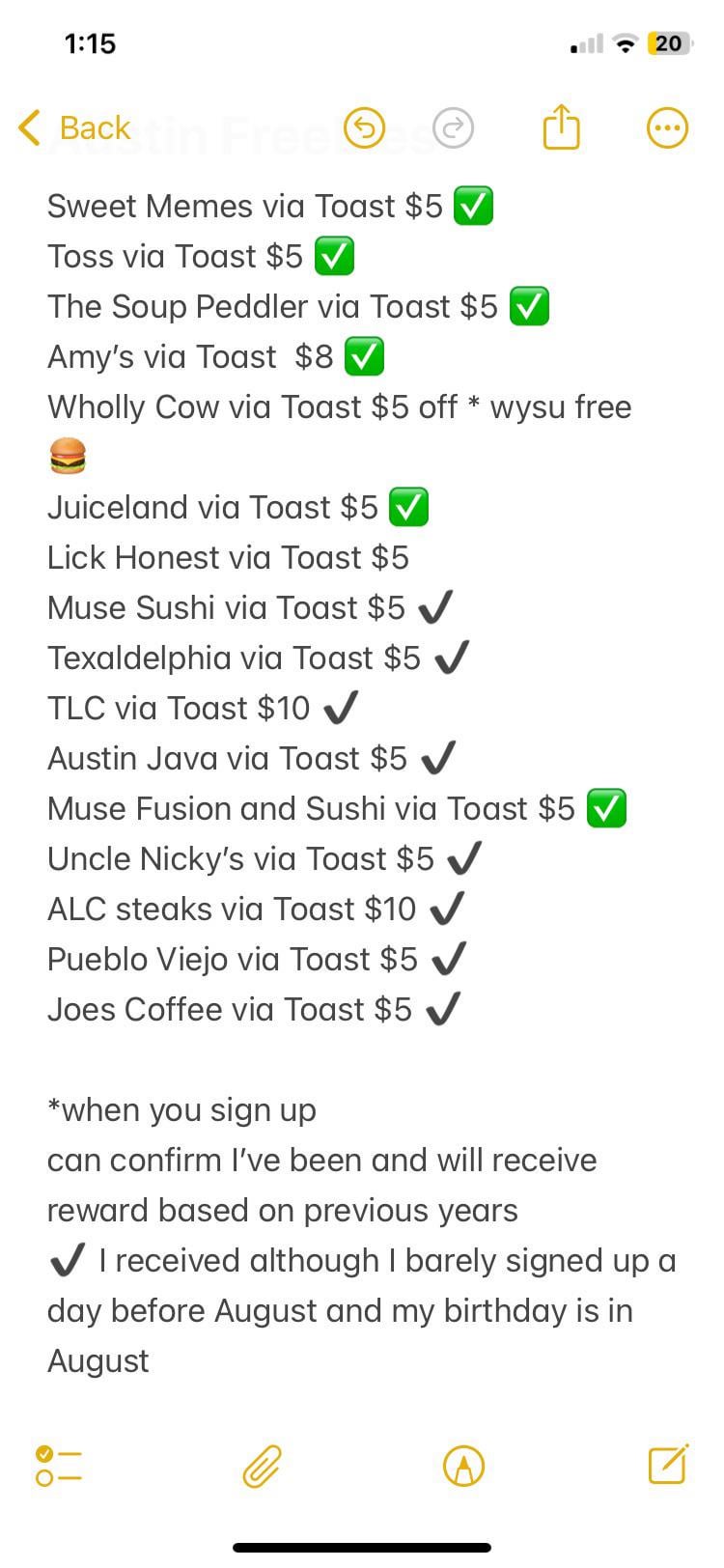Screen dimensions: 724x1568
Task: Attach a file with the paperclip
Action: [262, 1466]
